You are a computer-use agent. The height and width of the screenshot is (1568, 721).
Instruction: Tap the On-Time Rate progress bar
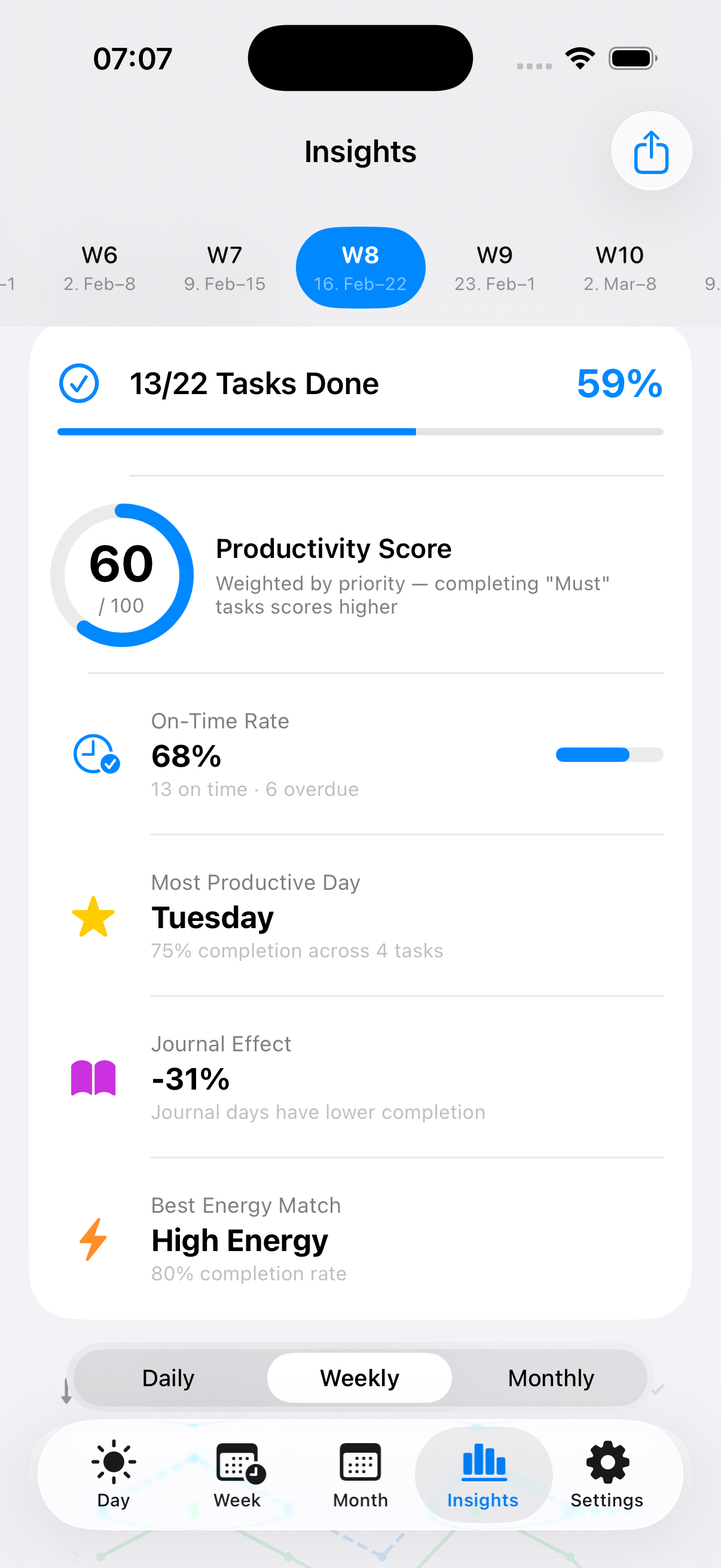pos(609,755)
